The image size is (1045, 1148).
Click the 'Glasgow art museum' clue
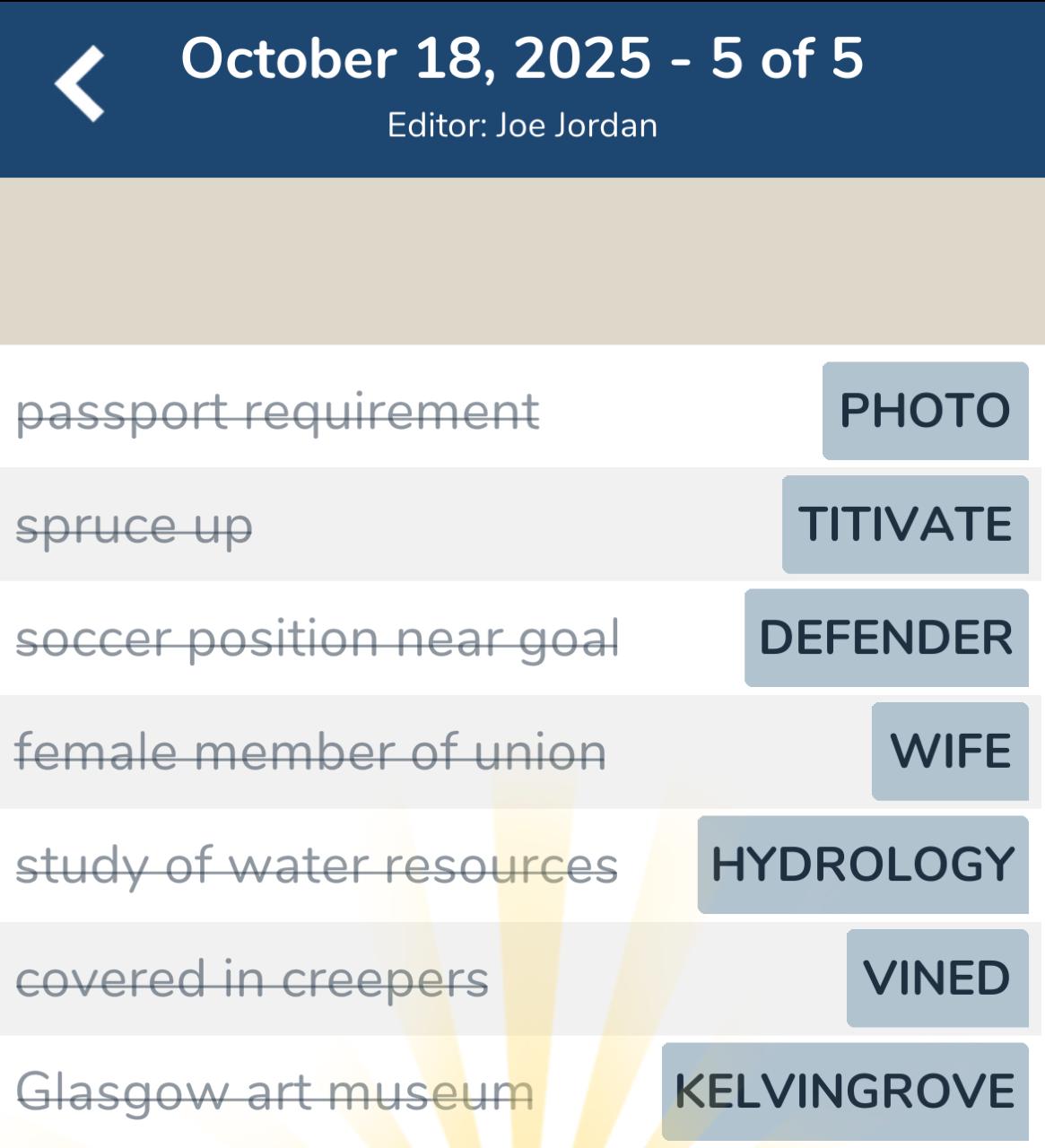pos(274,1092)
